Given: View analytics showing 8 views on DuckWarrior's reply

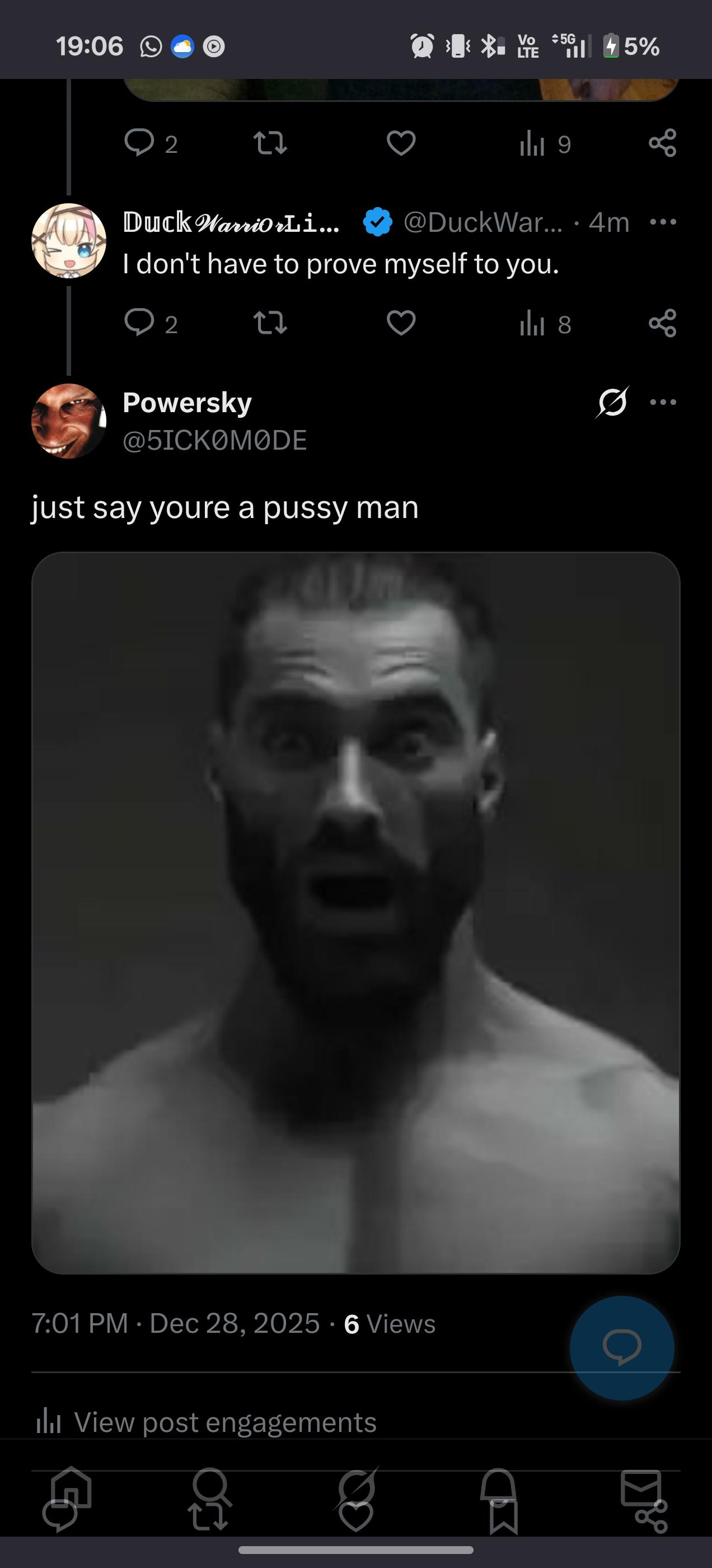Looking at the screenshot, I should (545, 324).
